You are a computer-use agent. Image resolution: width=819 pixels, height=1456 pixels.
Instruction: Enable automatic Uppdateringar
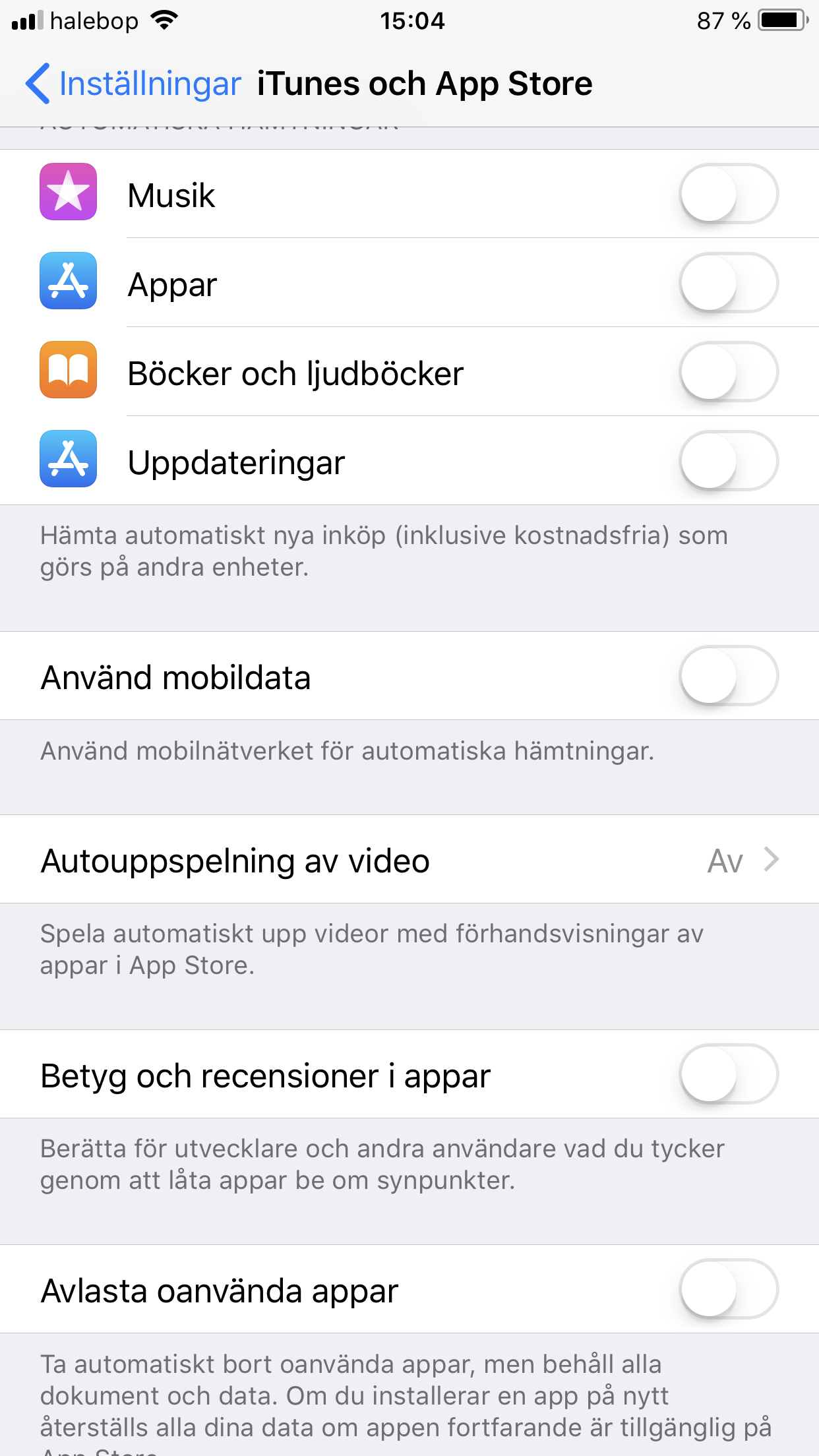728,461
